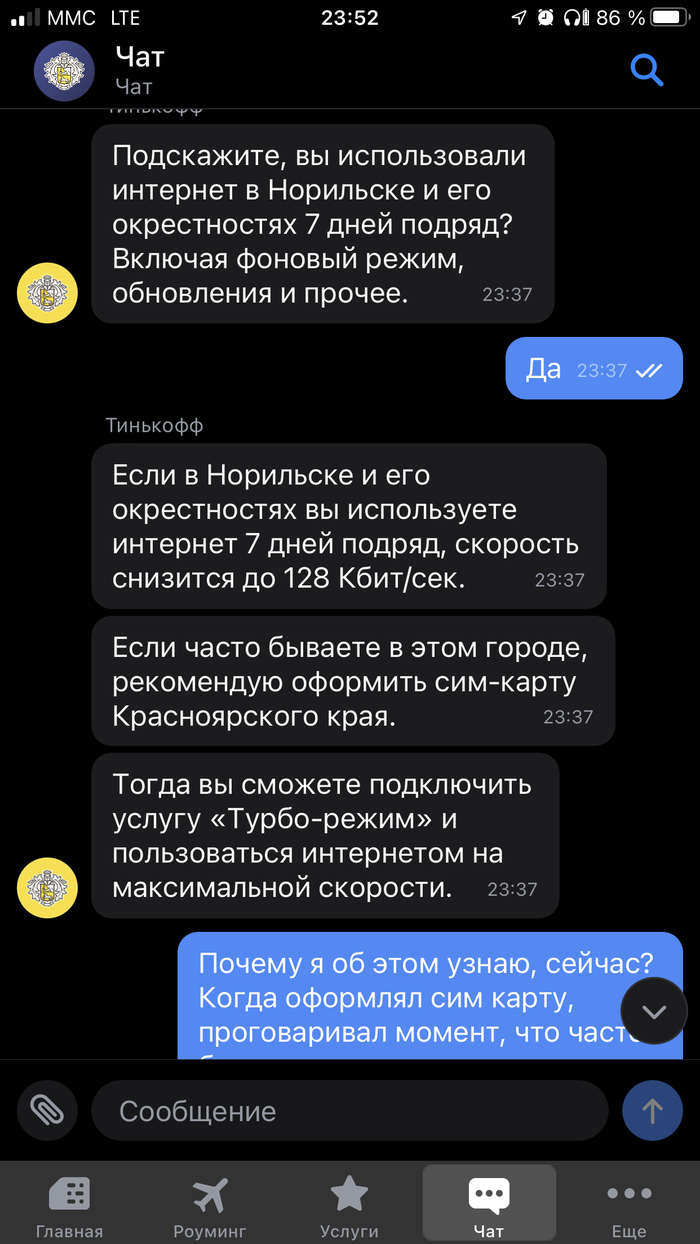Select the Чат tab

489,1205
